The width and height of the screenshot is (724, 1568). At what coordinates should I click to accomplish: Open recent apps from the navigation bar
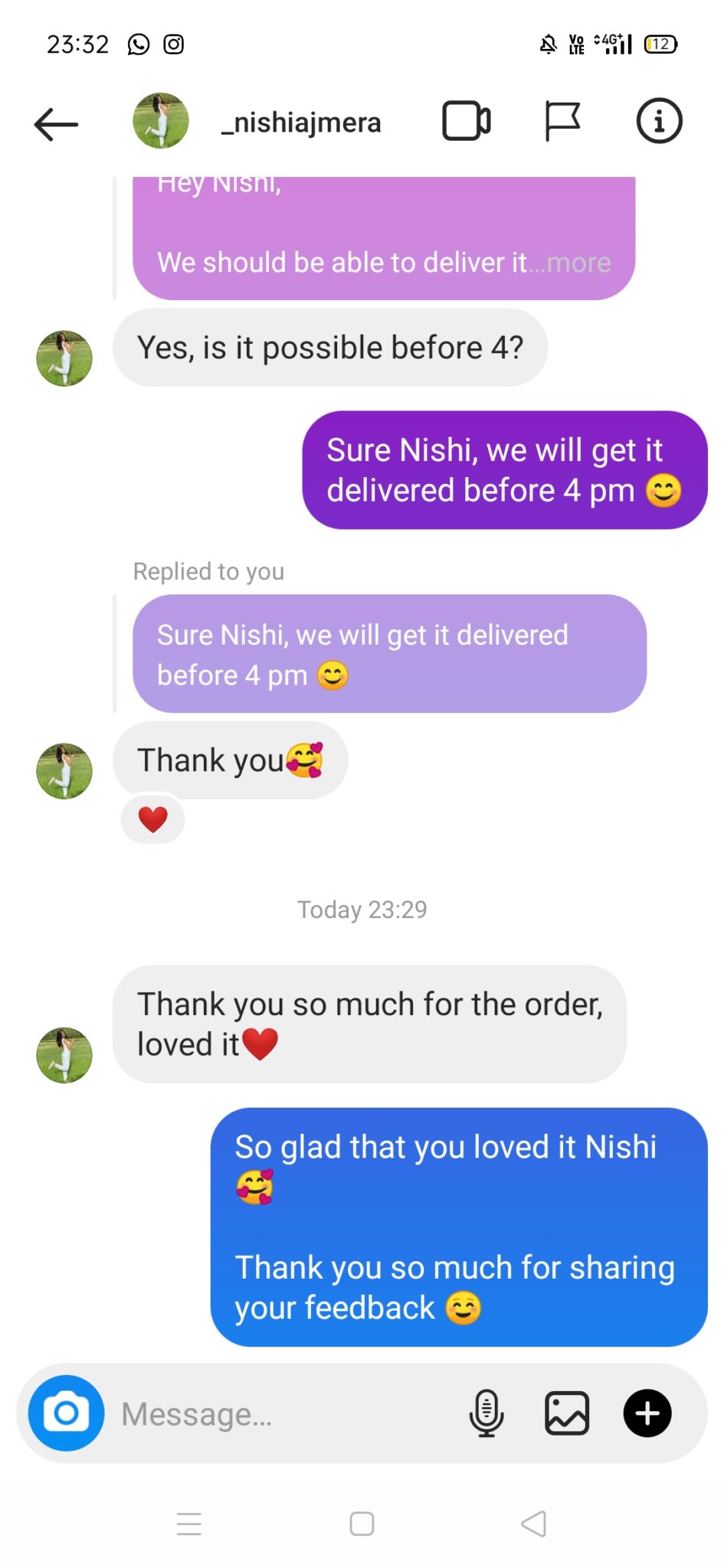(188, 1524)
